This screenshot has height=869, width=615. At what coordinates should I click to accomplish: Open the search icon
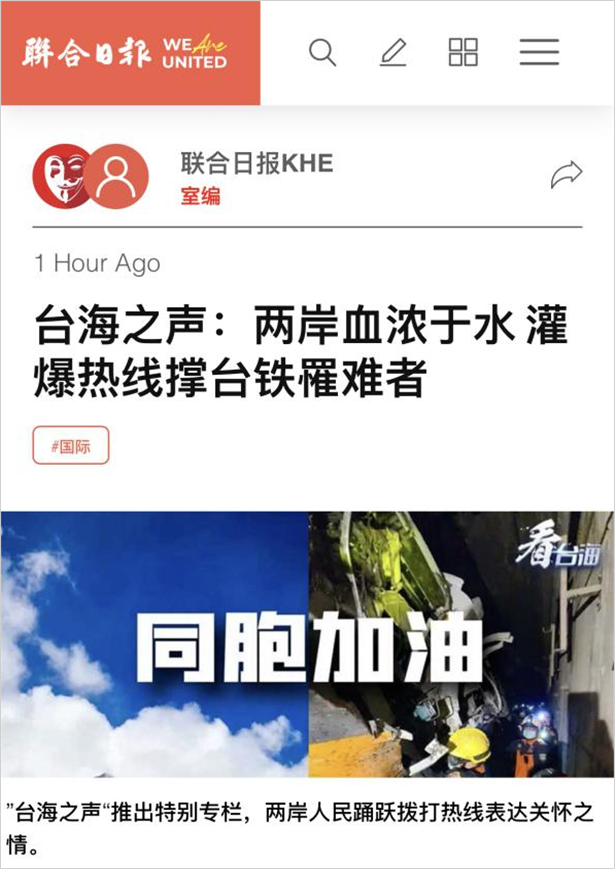322,53
